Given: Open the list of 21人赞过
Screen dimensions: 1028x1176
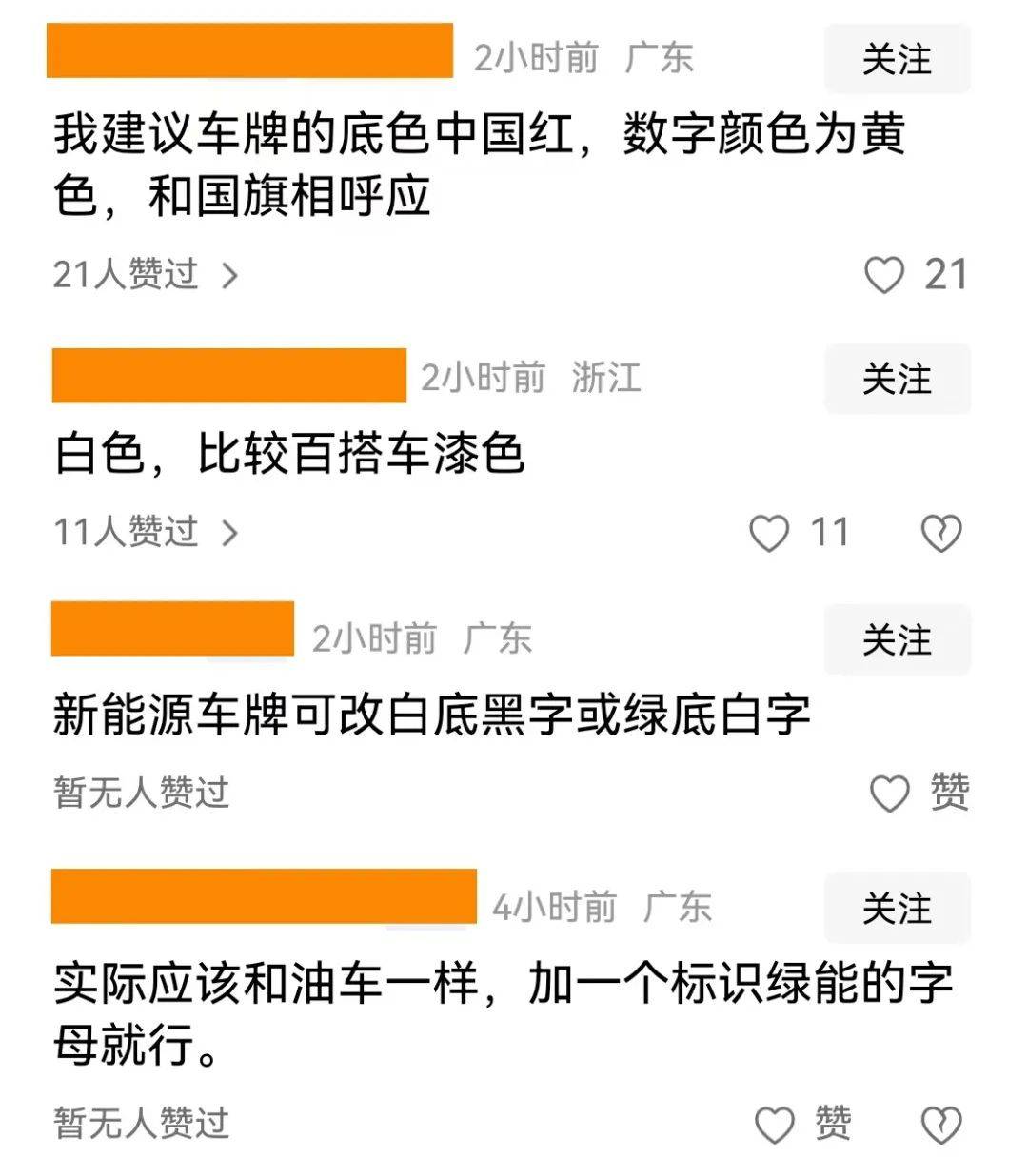Looking at the screenshot, I should click(x=145, y=275).
